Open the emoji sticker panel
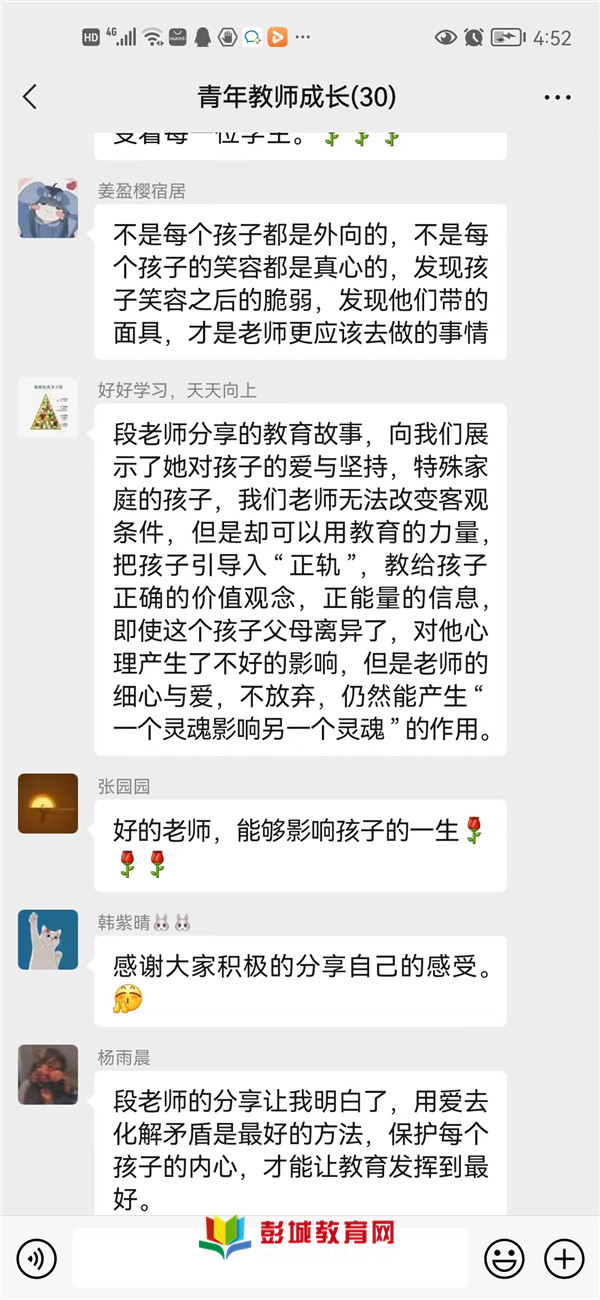The width and height of the screenshot is (600, 1300). pos(504,1257)
